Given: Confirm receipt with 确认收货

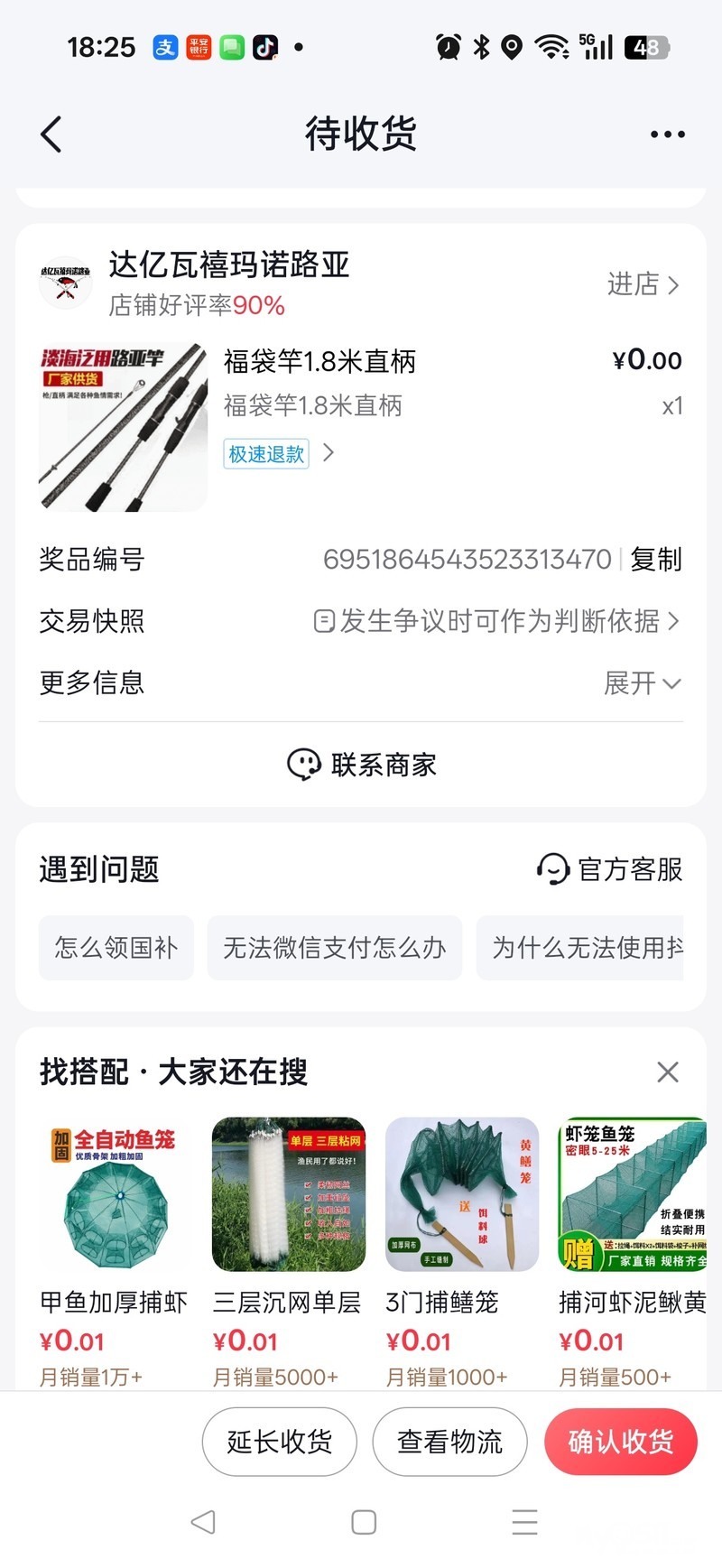Looking at the screenshot, I should pyautogui.click(x=621, y=1442).
